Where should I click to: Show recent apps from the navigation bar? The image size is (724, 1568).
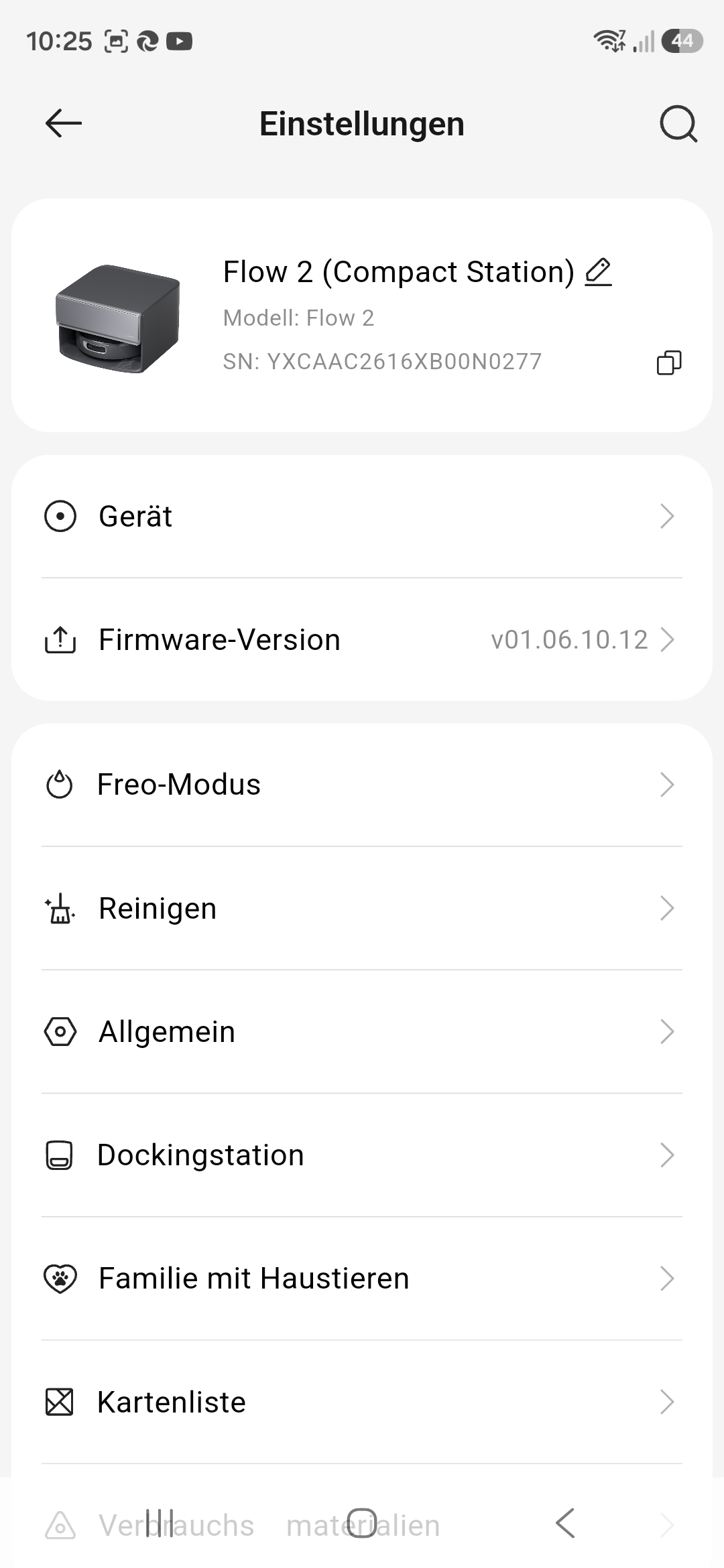click(159, 1522)
